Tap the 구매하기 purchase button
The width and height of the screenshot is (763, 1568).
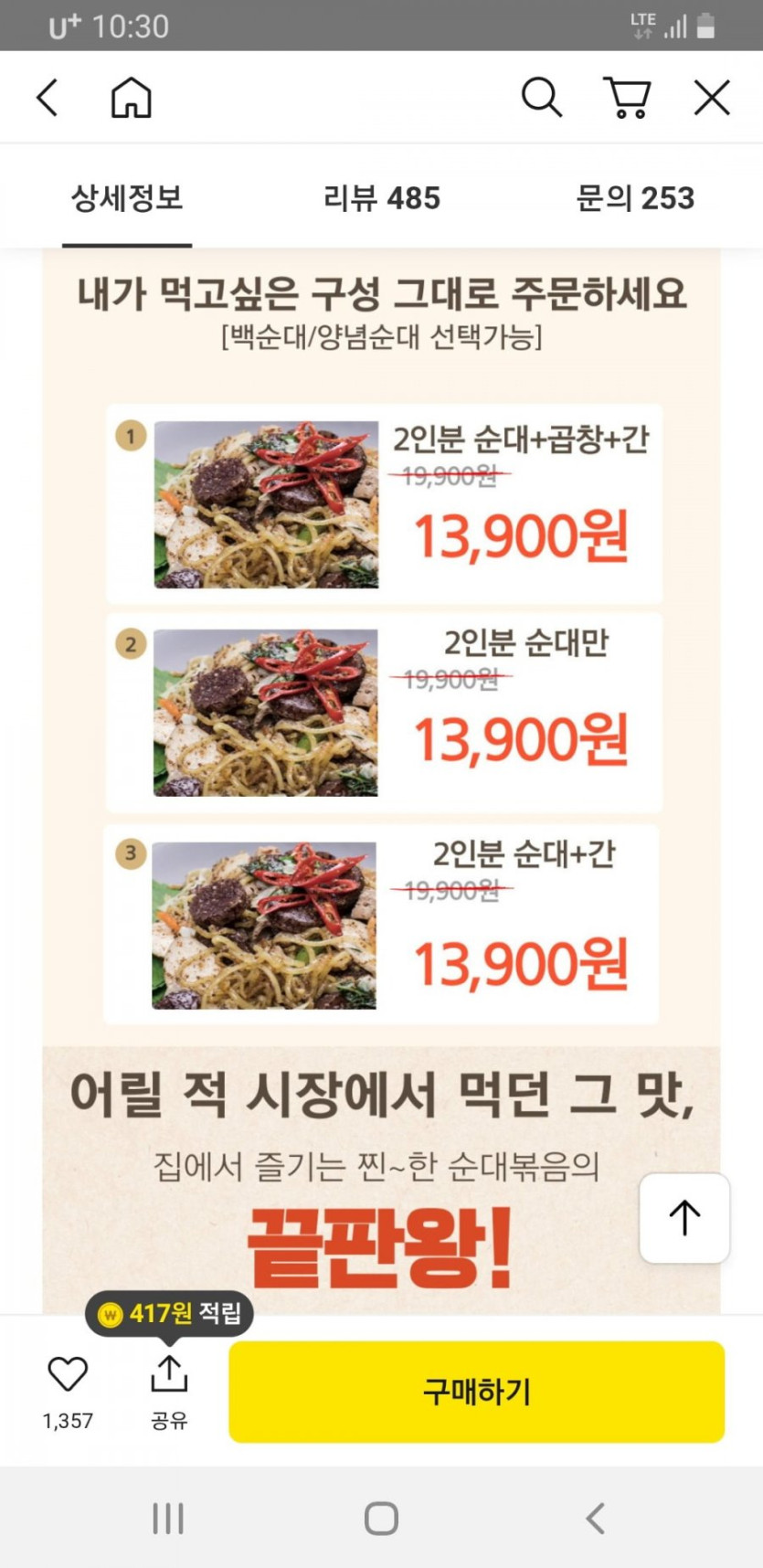[x=476, y=1392]
